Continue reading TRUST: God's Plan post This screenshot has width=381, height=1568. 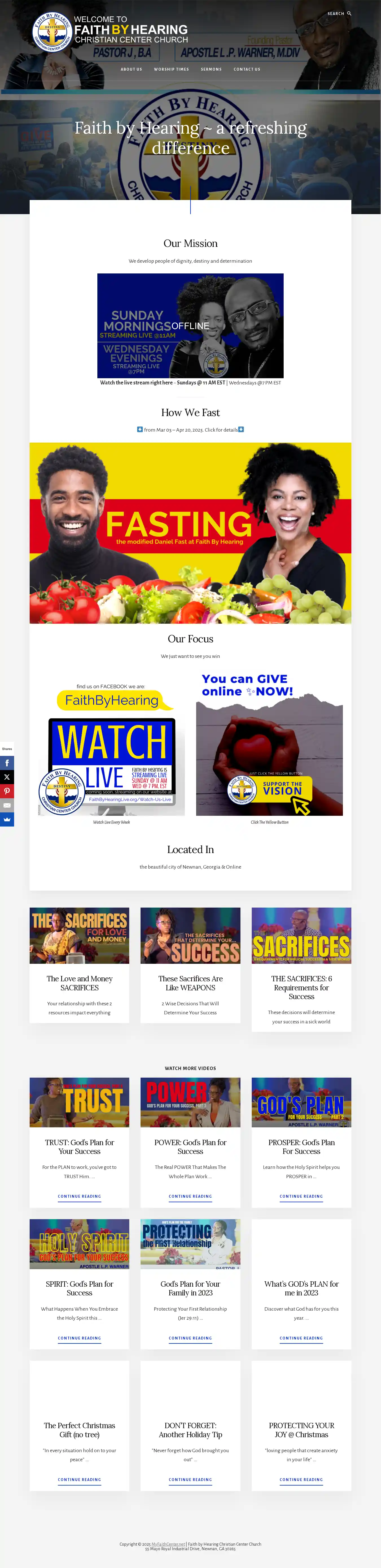(x=79, y=1196)
